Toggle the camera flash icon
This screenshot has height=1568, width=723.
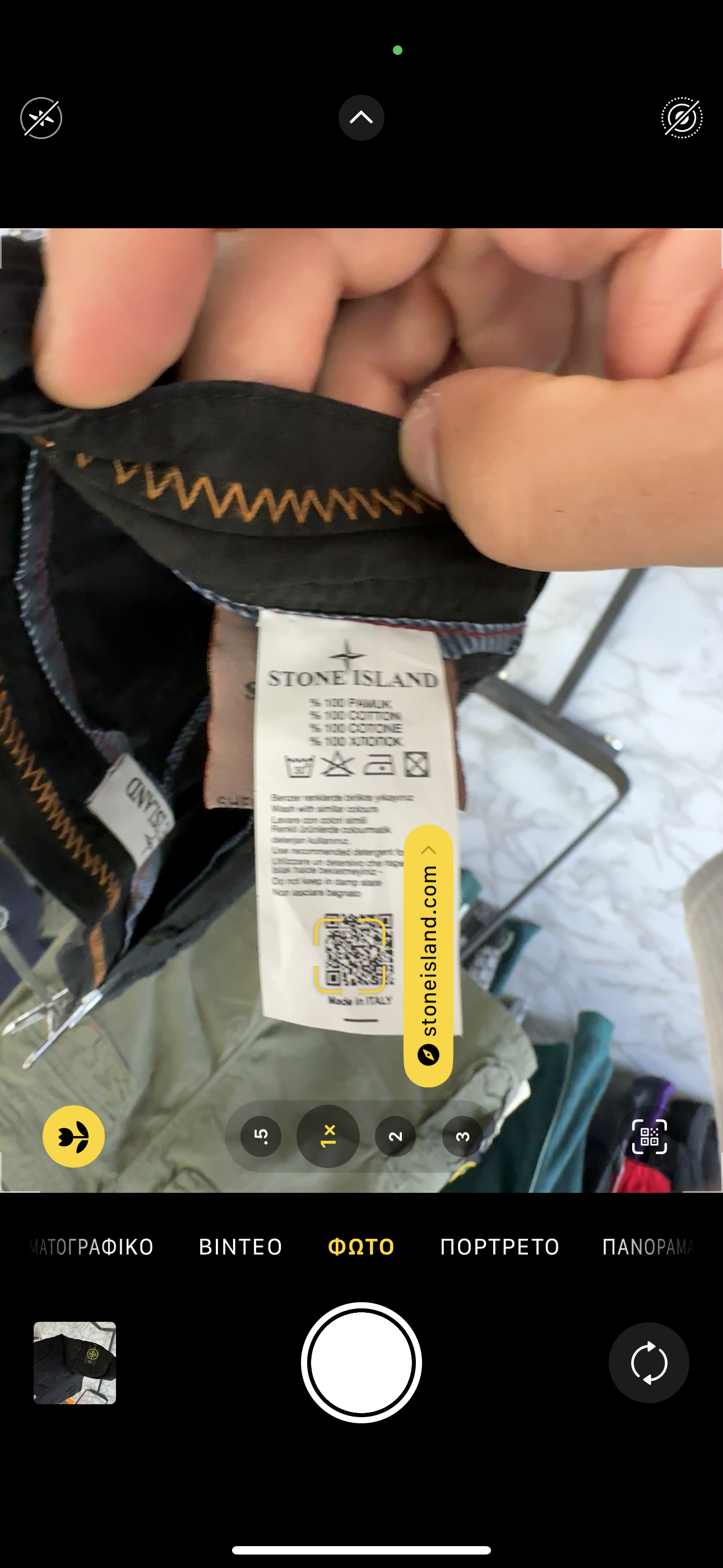41,118
